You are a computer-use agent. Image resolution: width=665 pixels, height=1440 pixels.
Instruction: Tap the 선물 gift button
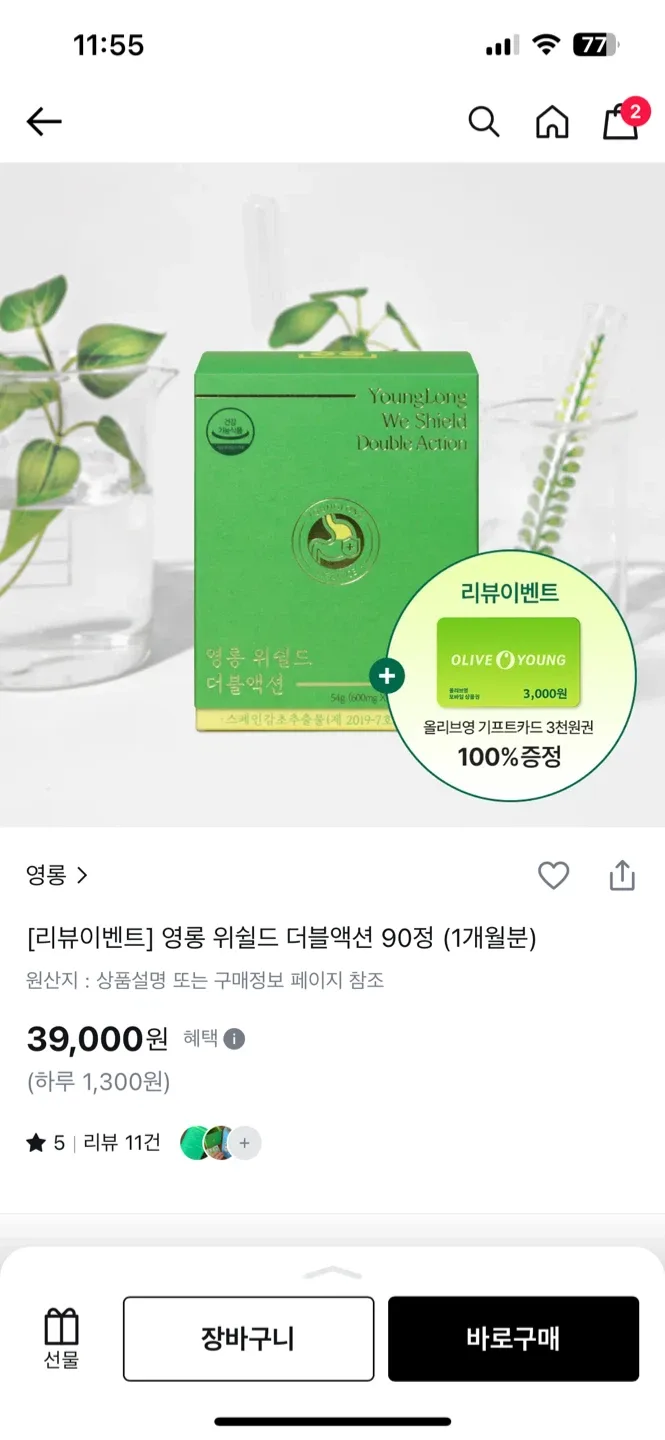coord(61,1338)
